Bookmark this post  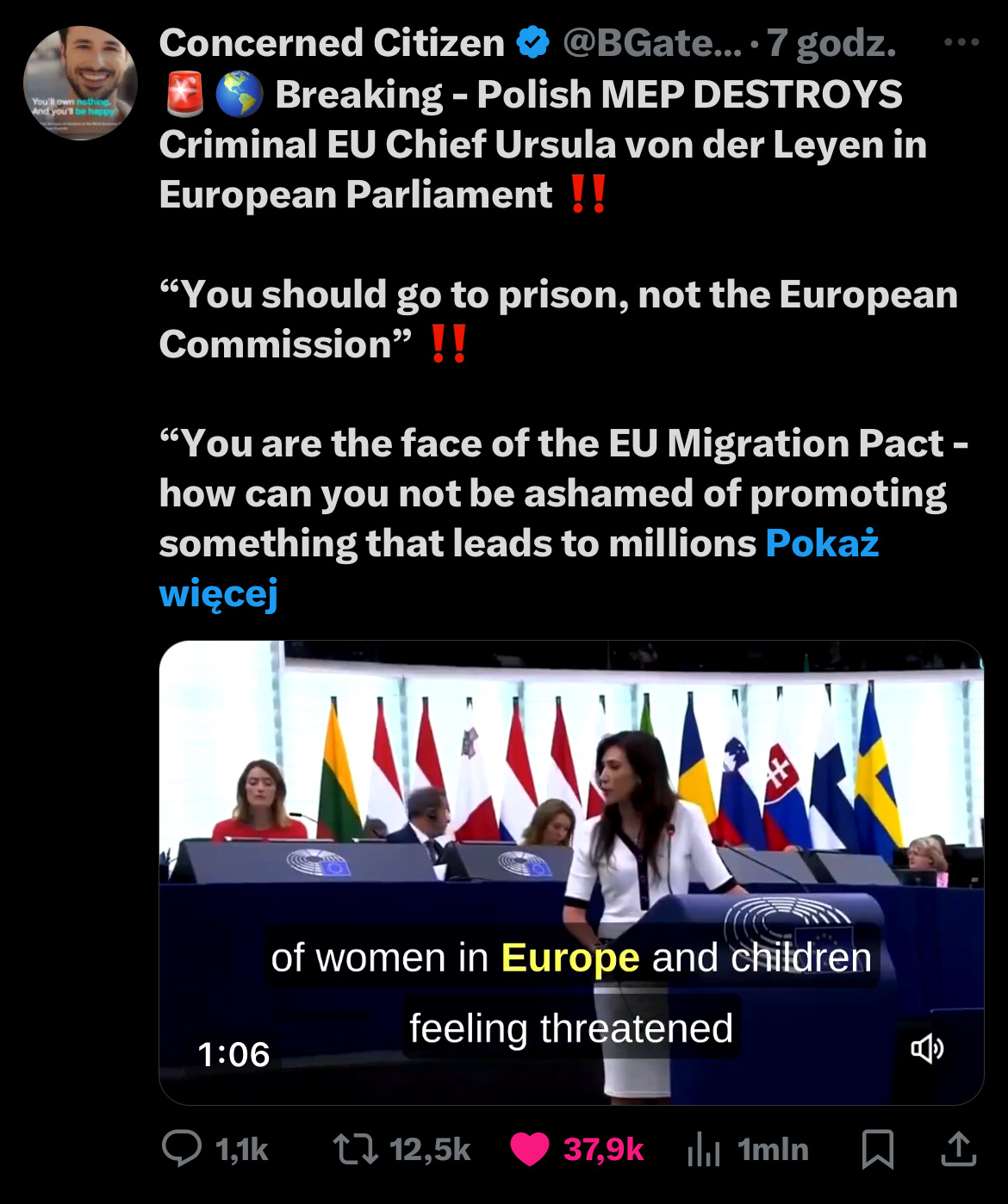click(x=877, y=1149)
